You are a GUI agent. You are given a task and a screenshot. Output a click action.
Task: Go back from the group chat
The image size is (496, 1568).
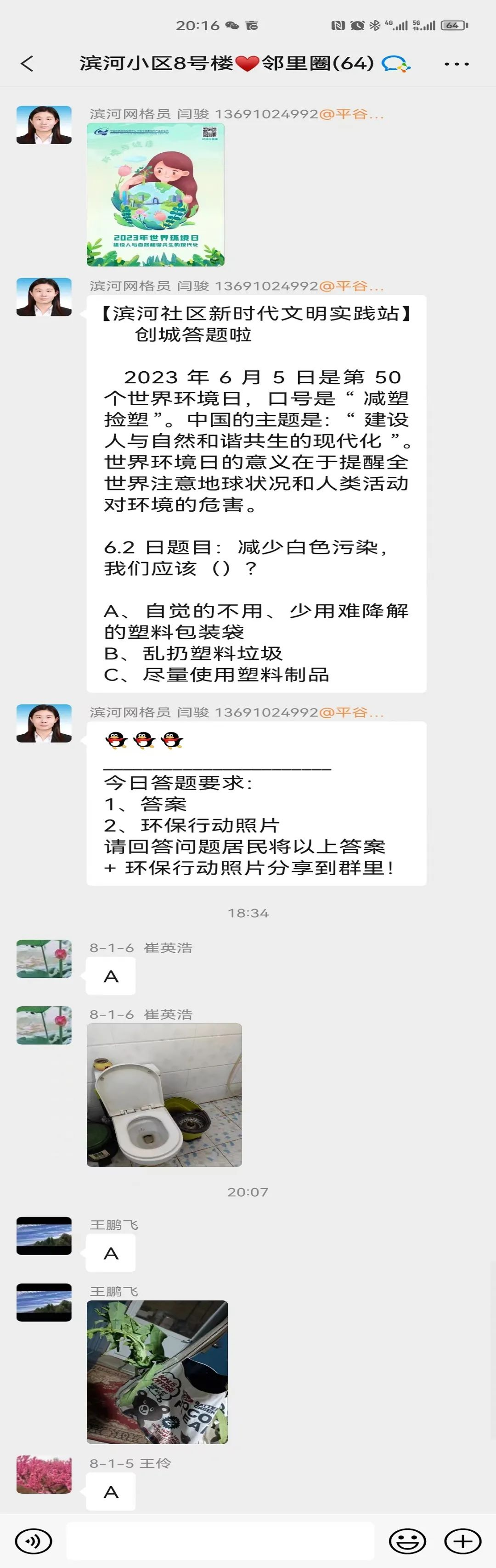[x=28, y=63]
